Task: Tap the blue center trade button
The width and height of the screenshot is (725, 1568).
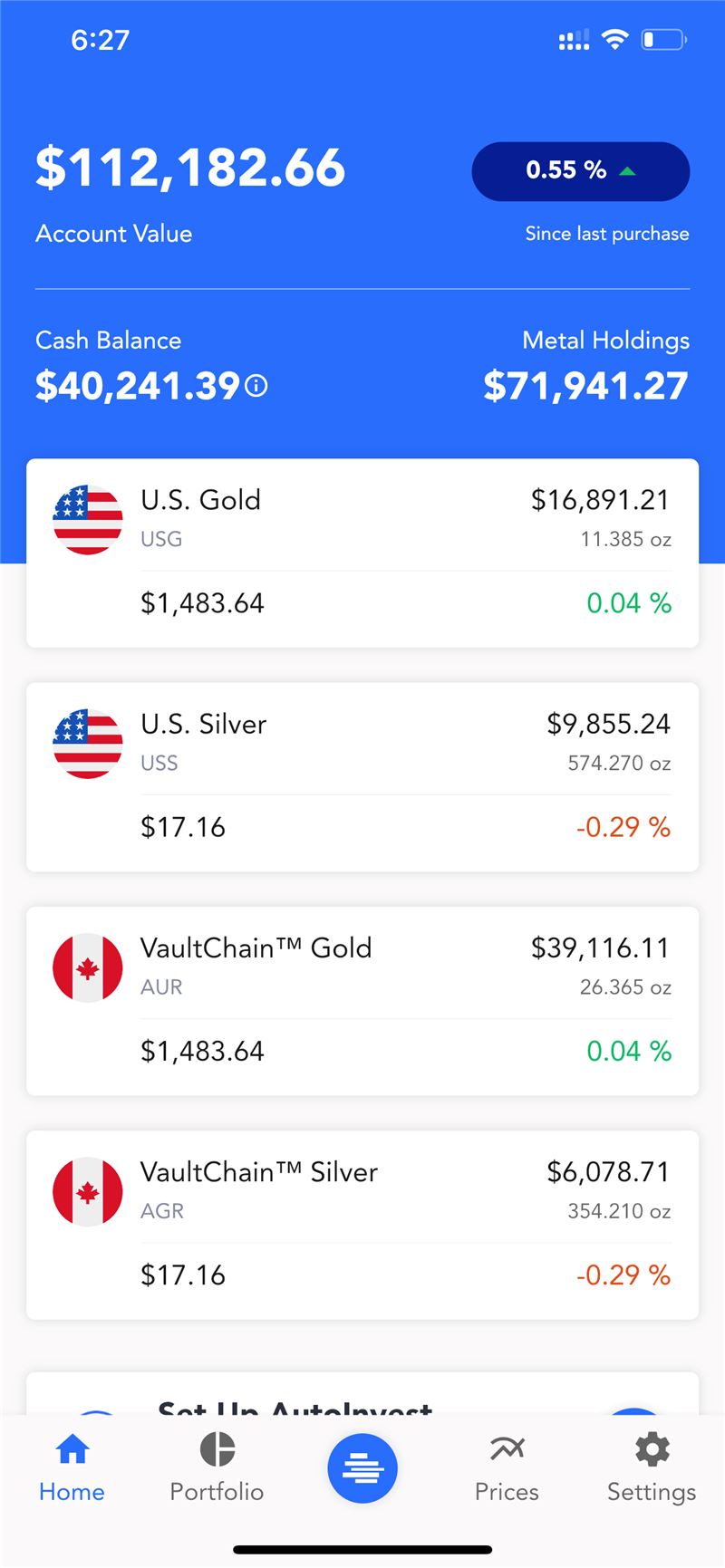Action: [362, 1468]
